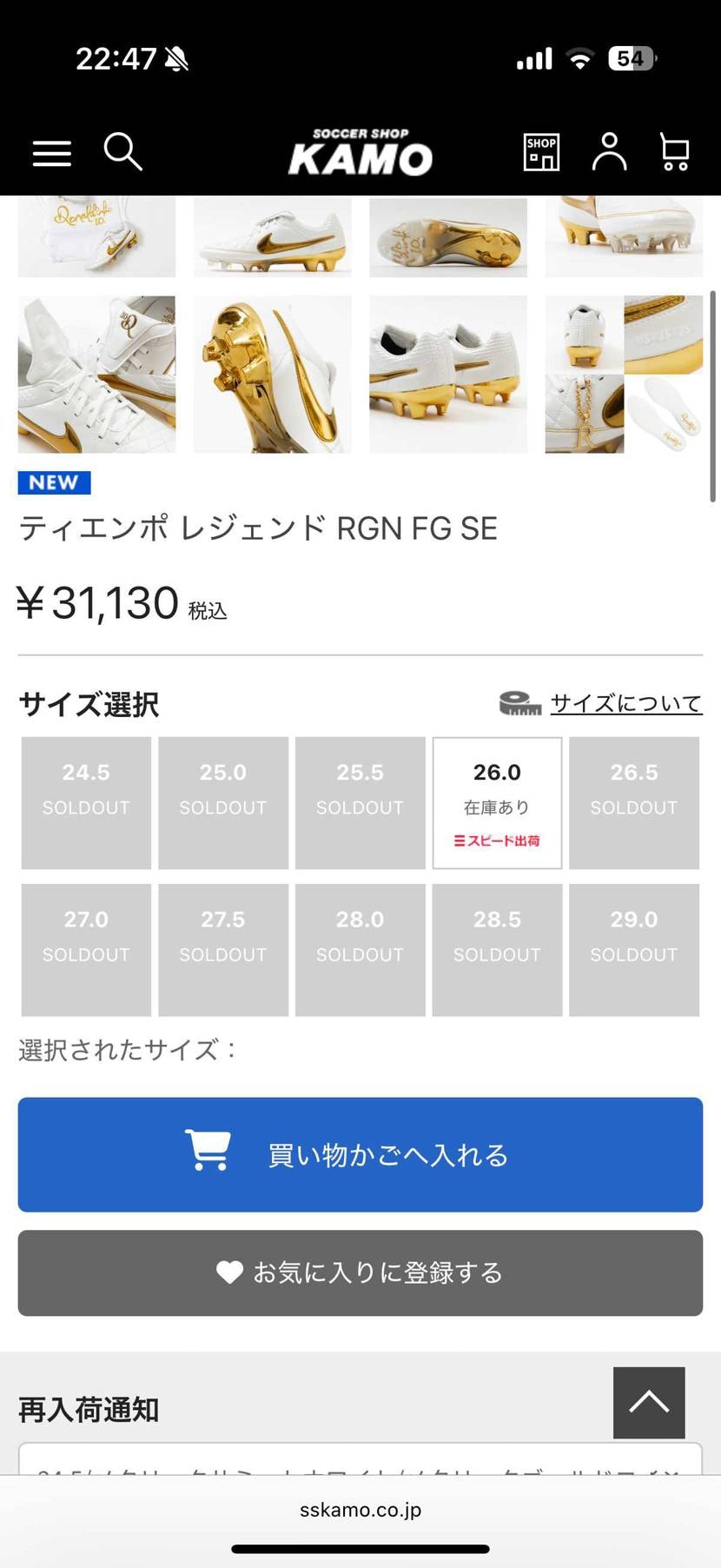The image size is (721, 1568).
Task: Click the sold out 24.5 size option
Action: [x=85, y=801]
